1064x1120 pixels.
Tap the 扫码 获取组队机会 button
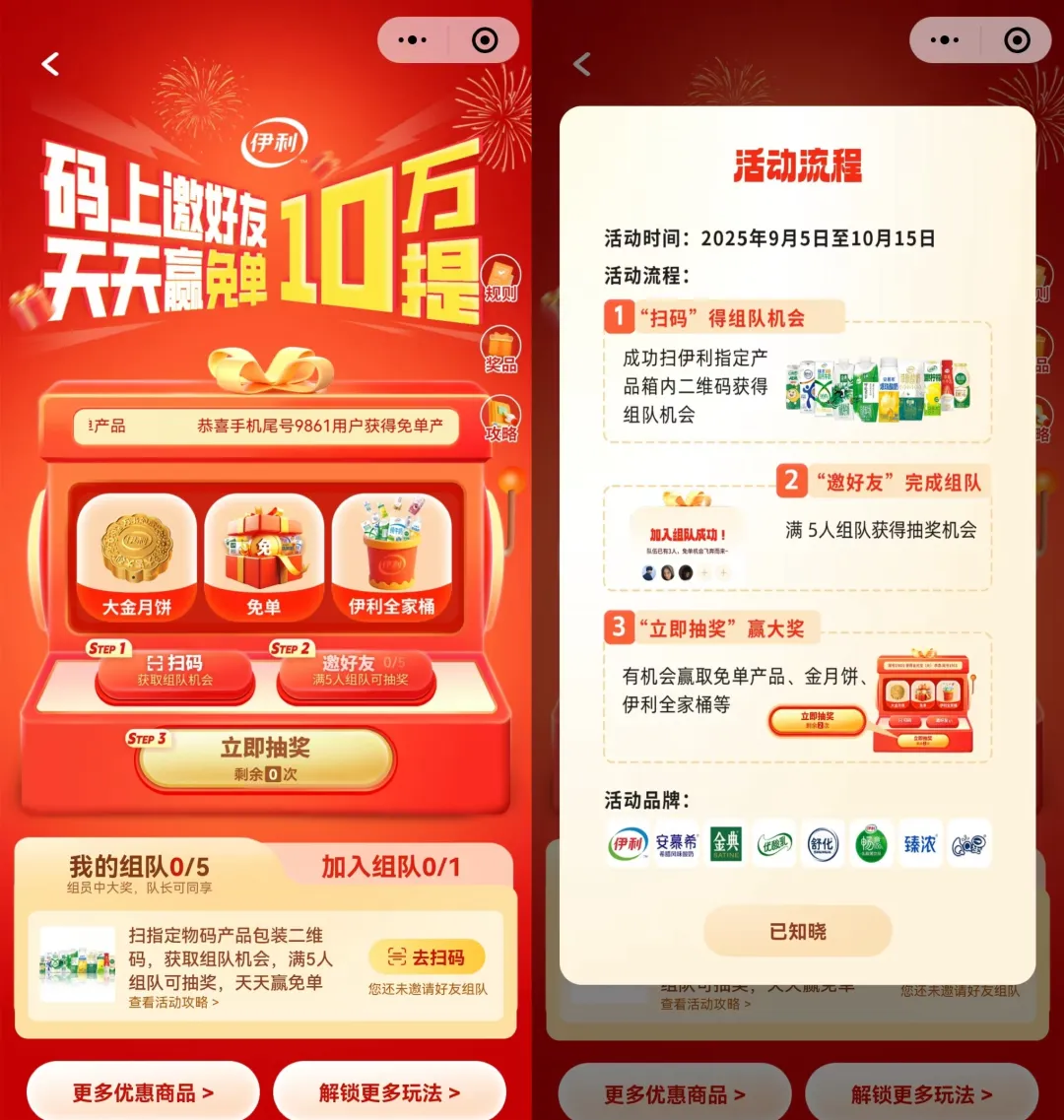(x=174, y=671)
